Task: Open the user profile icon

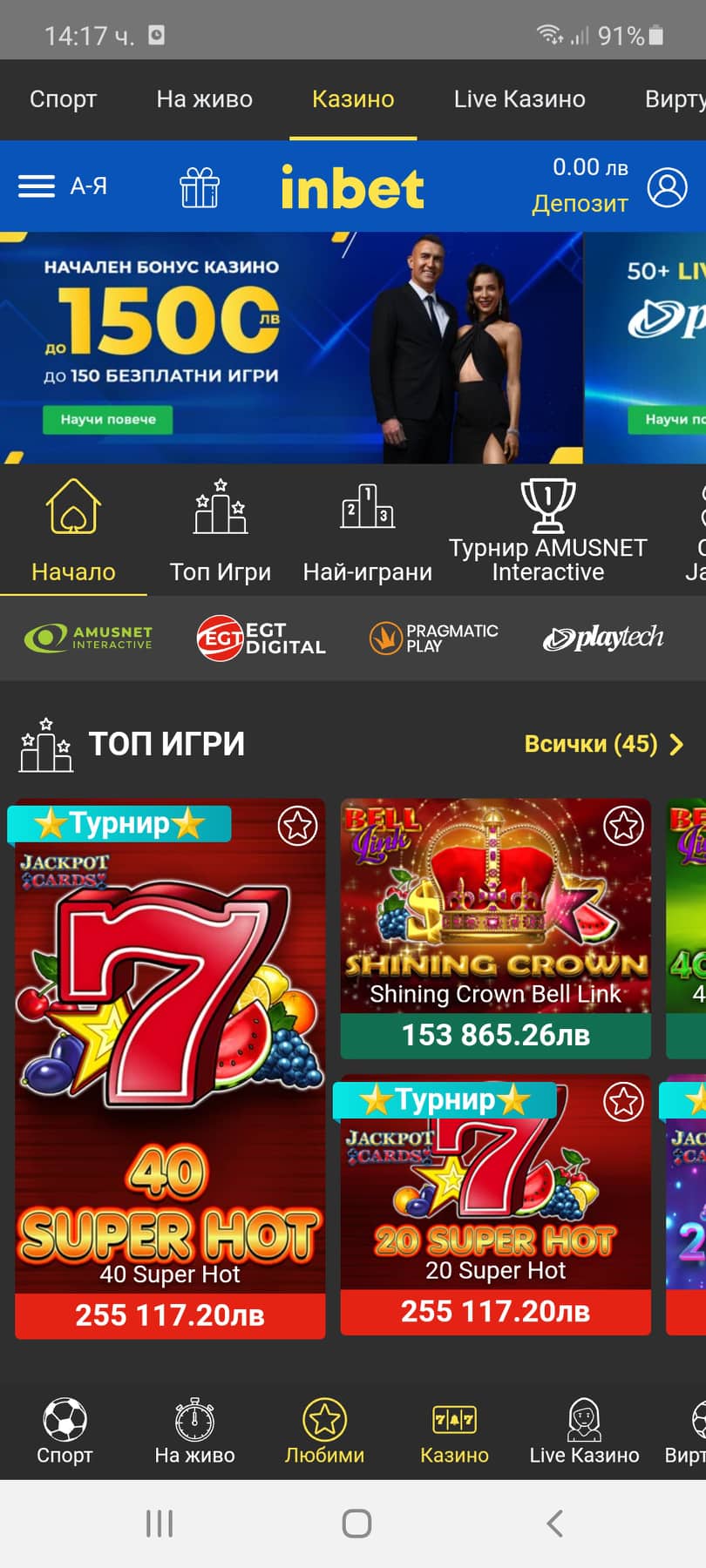Action: (x=667, y=186)
